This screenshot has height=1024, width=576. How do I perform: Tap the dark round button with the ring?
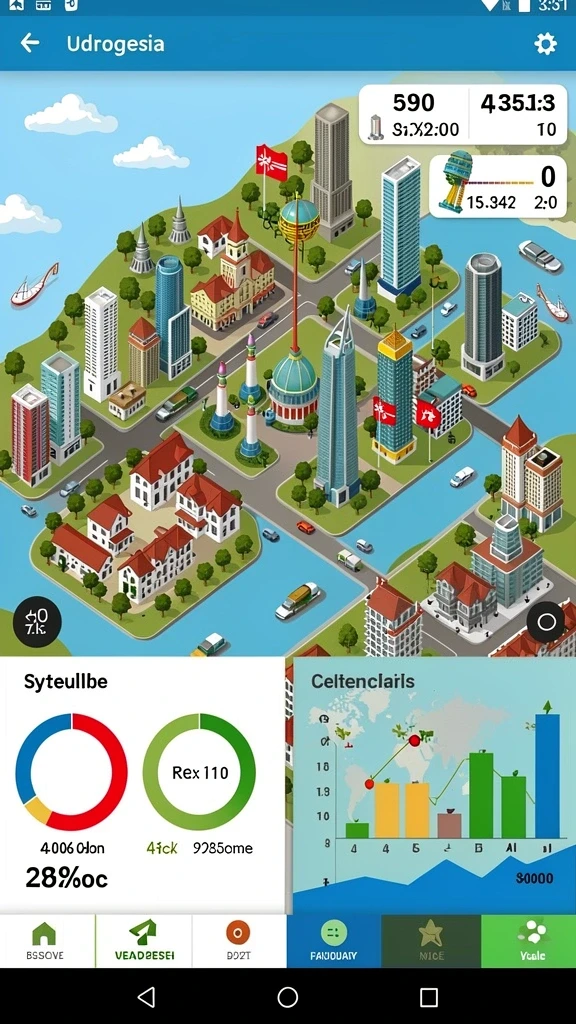[546, 622]
